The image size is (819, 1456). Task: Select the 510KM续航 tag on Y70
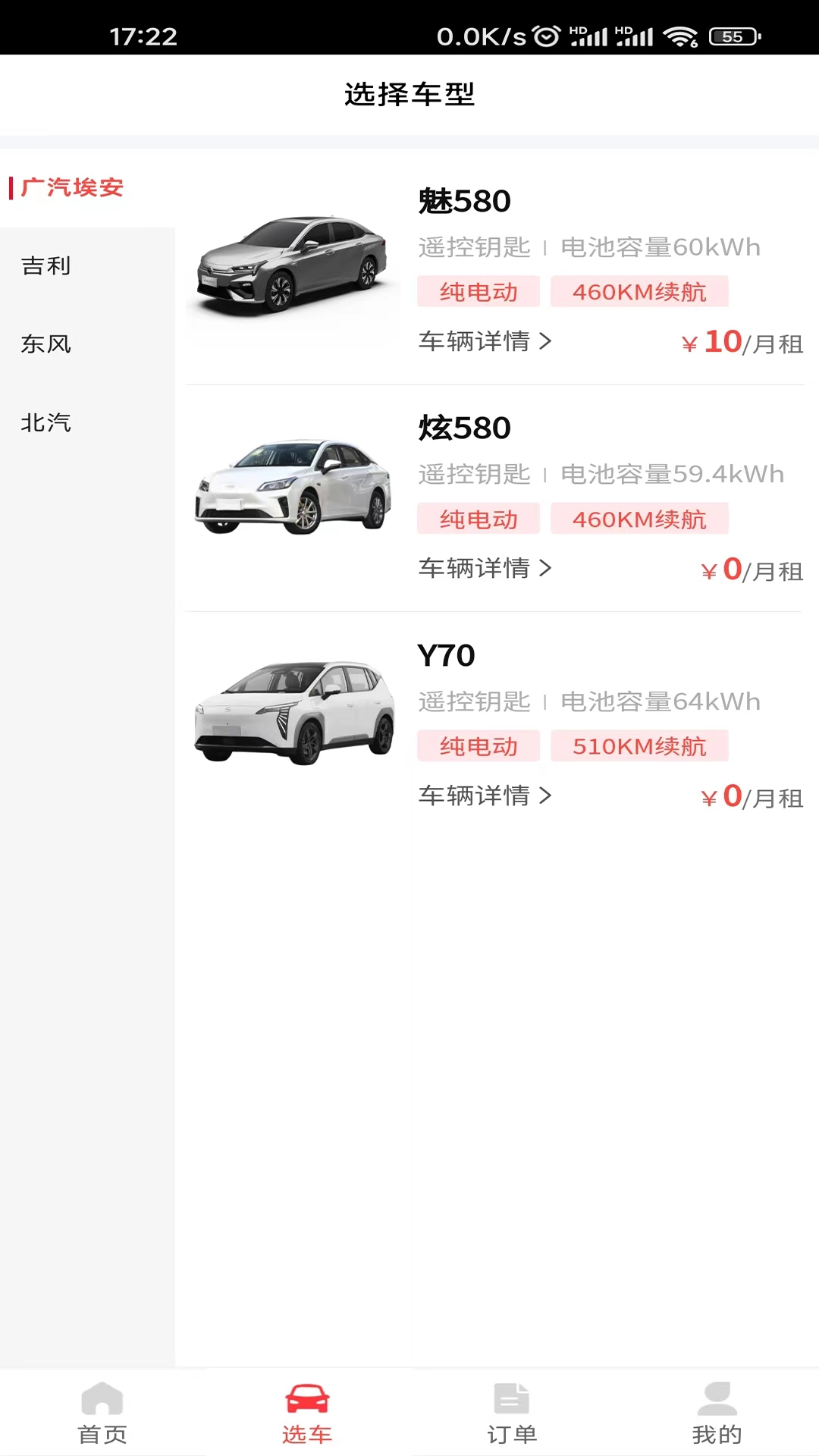[x=639, y=745]
